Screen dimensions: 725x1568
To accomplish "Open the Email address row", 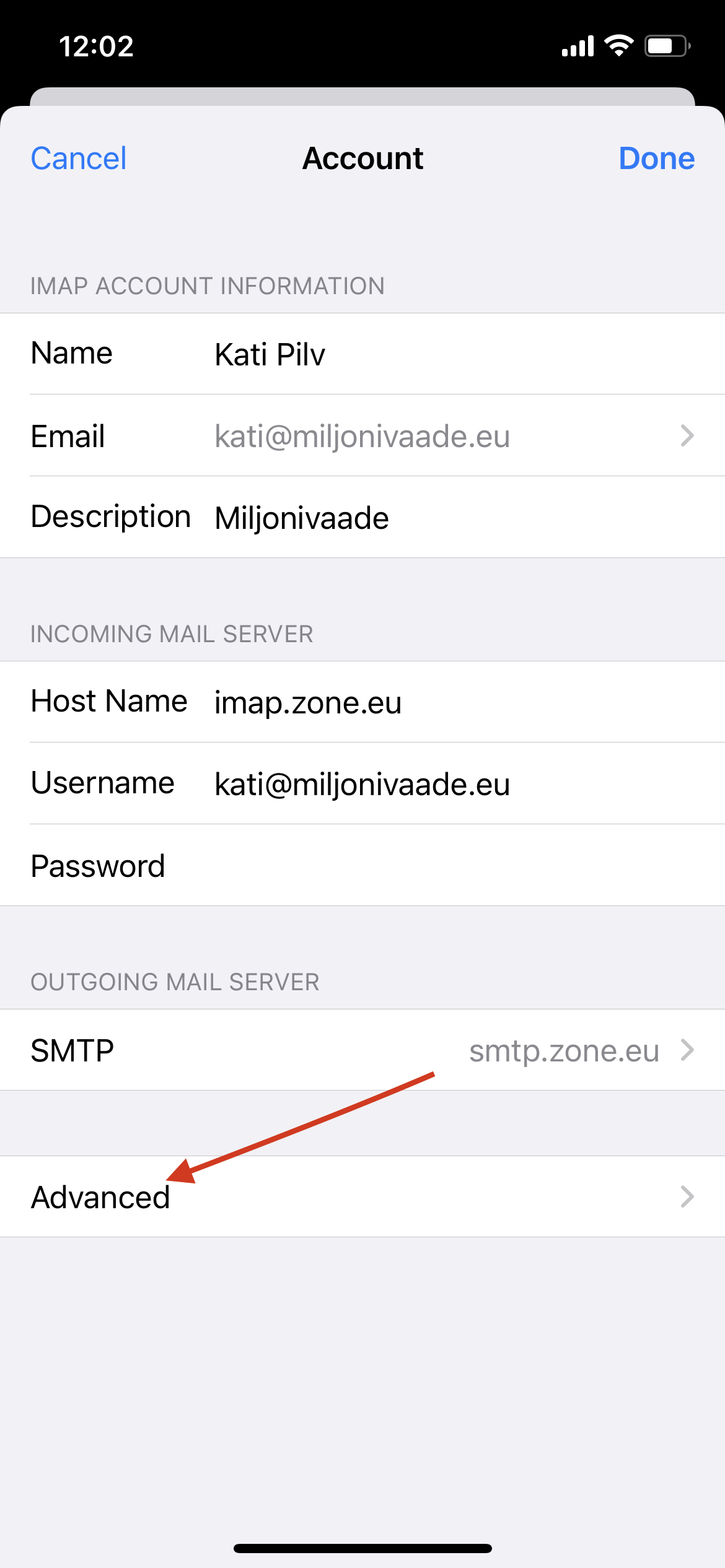I will tap(362, 436).
